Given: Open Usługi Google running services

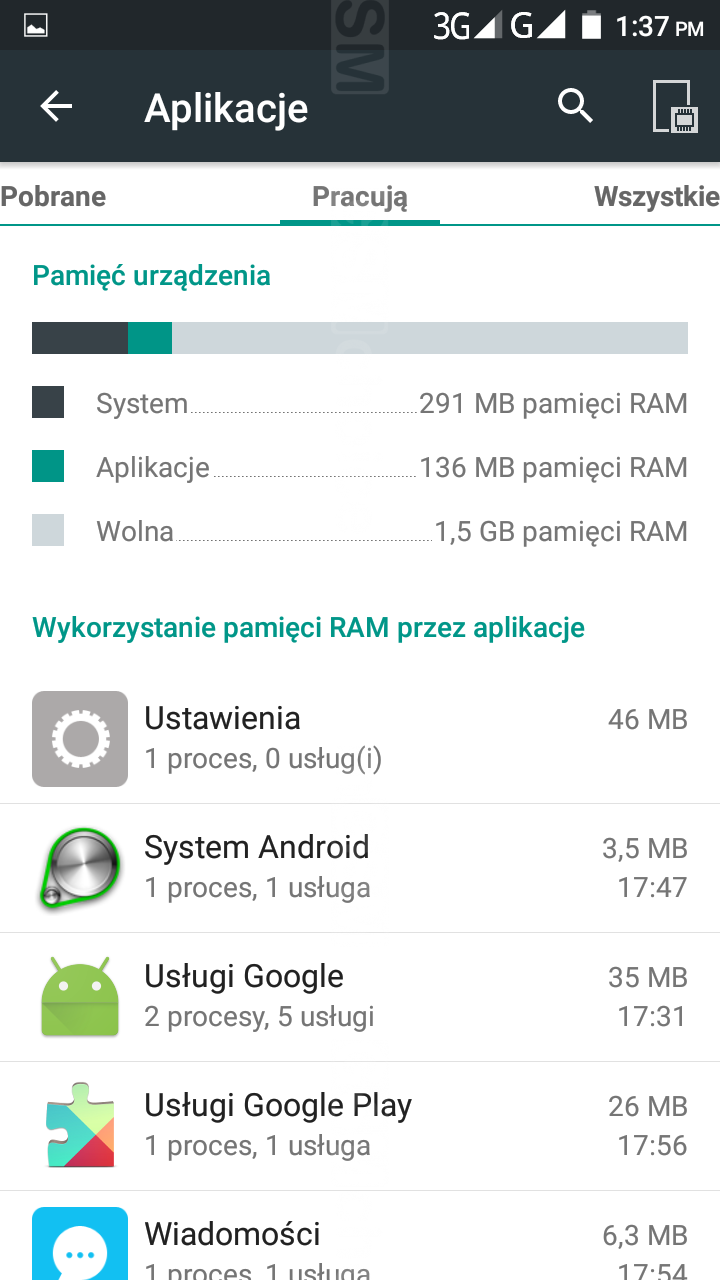Looking at the screenshot, I should [360, 996].
